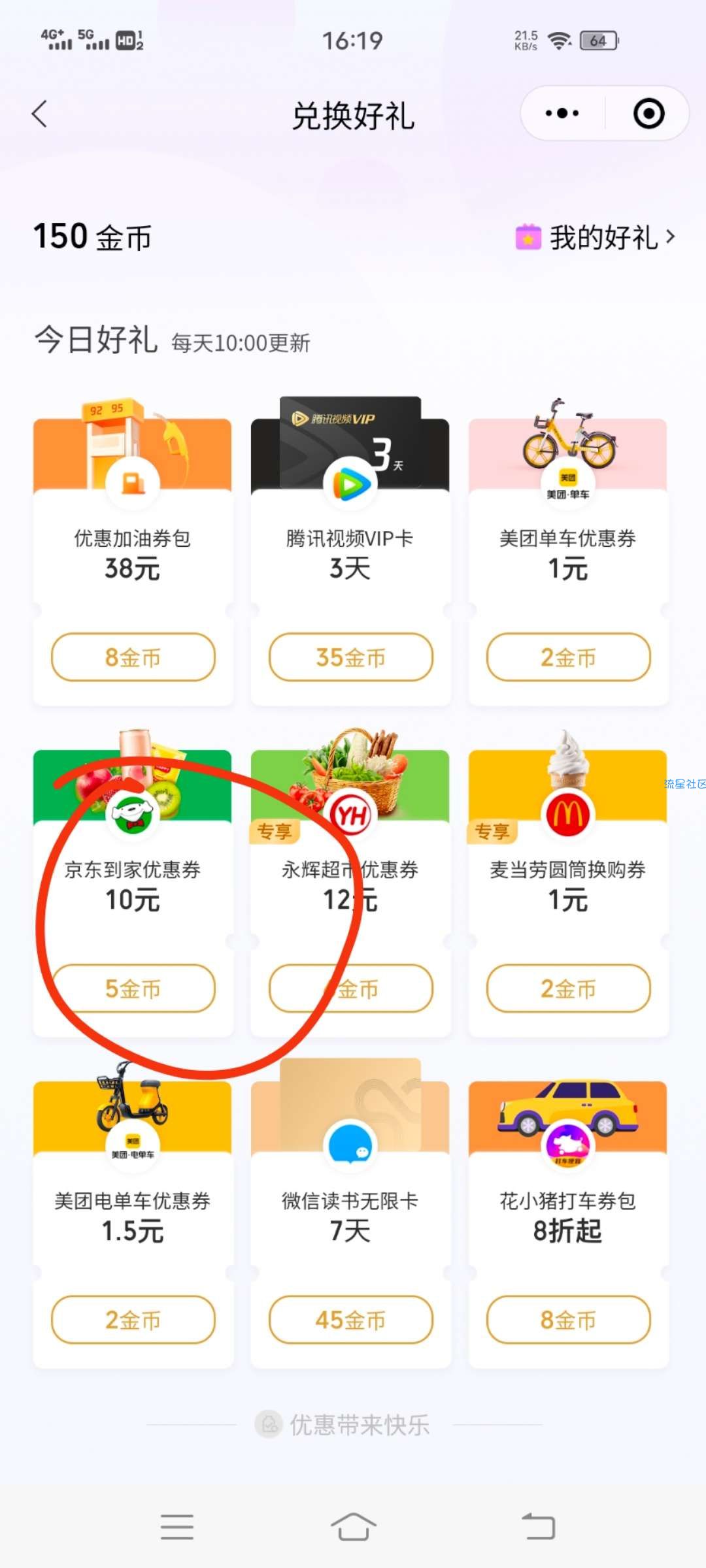The width and height of the screenshot is (706, 1568).
Task: Close the mini-program with the target icon
Action: coord(648,114)
